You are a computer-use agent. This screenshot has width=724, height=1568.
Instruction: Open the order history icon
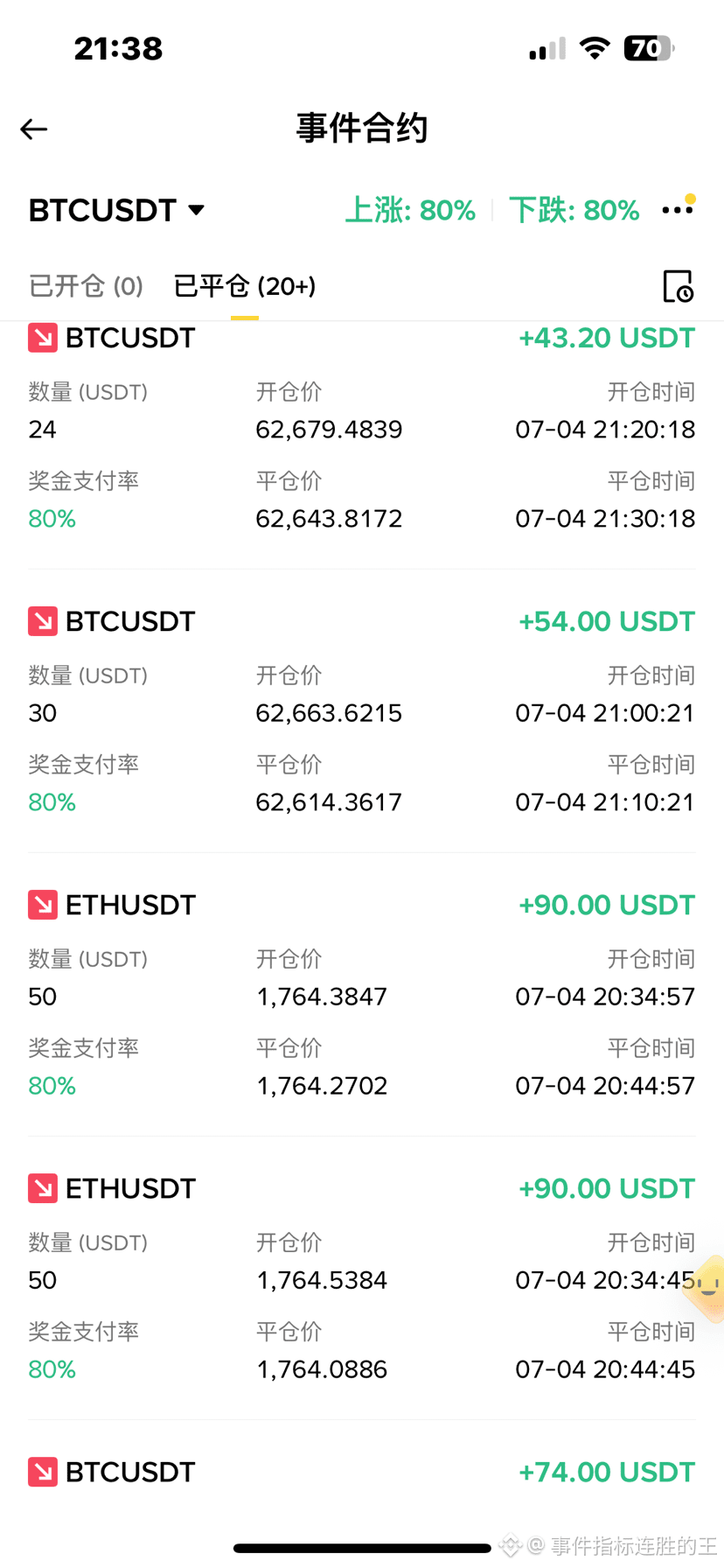[x=678, y=286]
